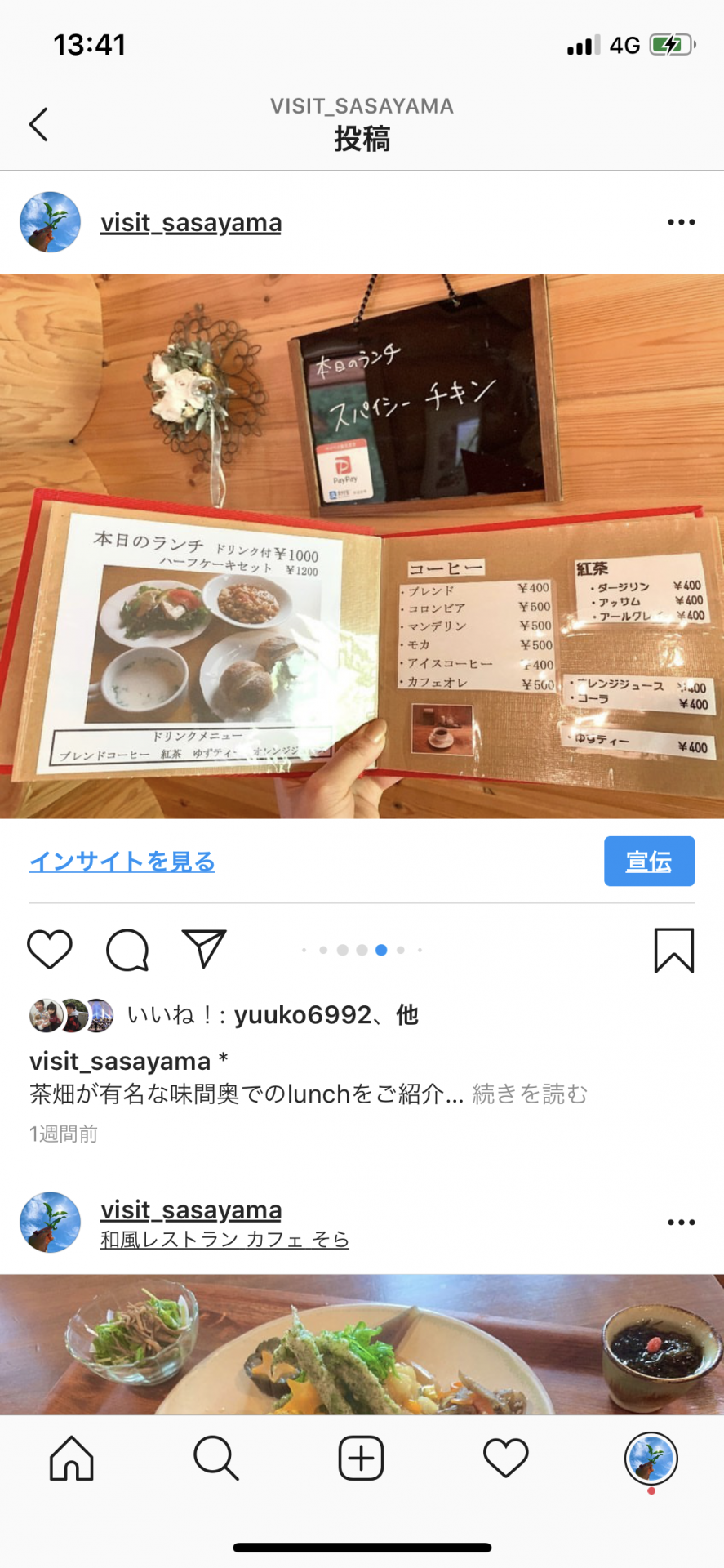The width and height of the screenshot is (724, 1568).
Task: Open the first post's three-dot options menu
Action: click(x=681, y=222)
